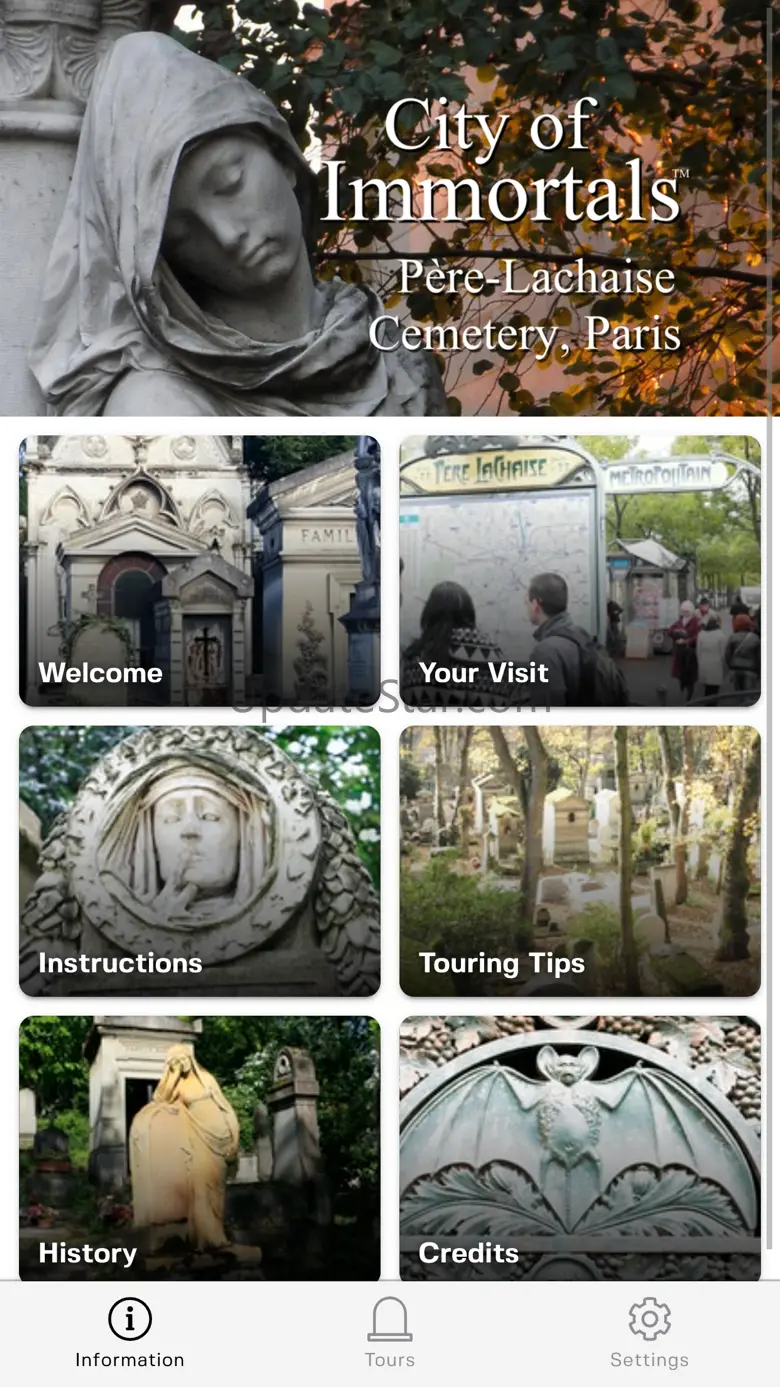Image resolution: width=780 pixels, height=1387 pixels.
Task: Switch to the Tours tab
Action: coord(390,1333)
